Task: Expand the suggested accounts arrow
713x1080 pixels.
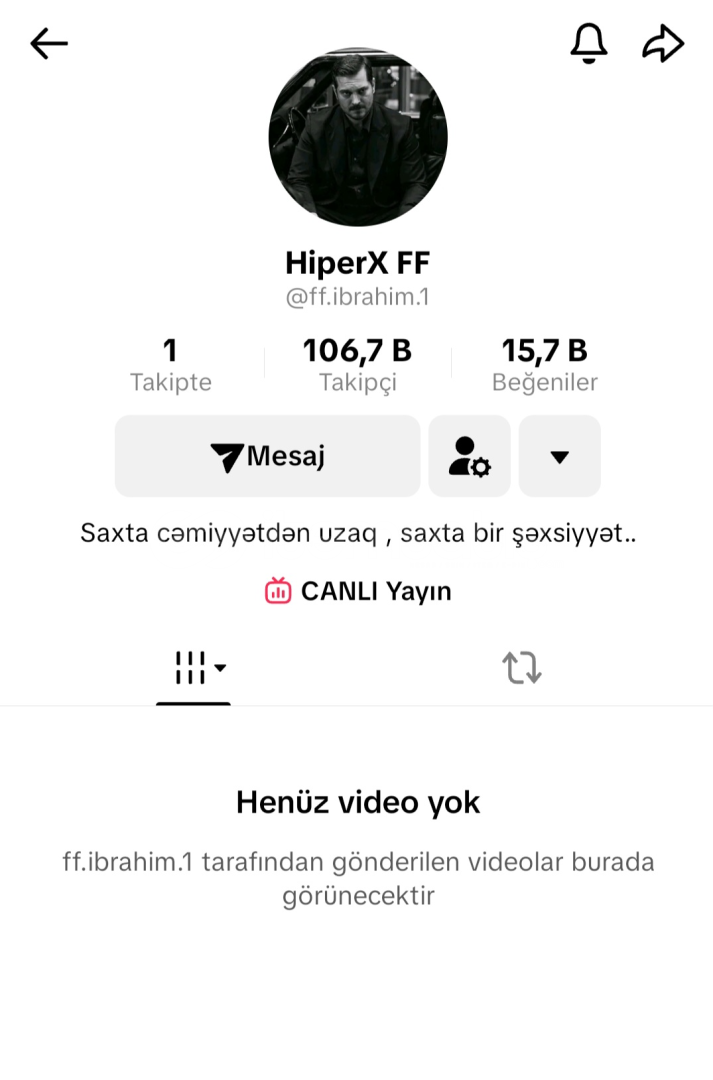Action: 559,456
